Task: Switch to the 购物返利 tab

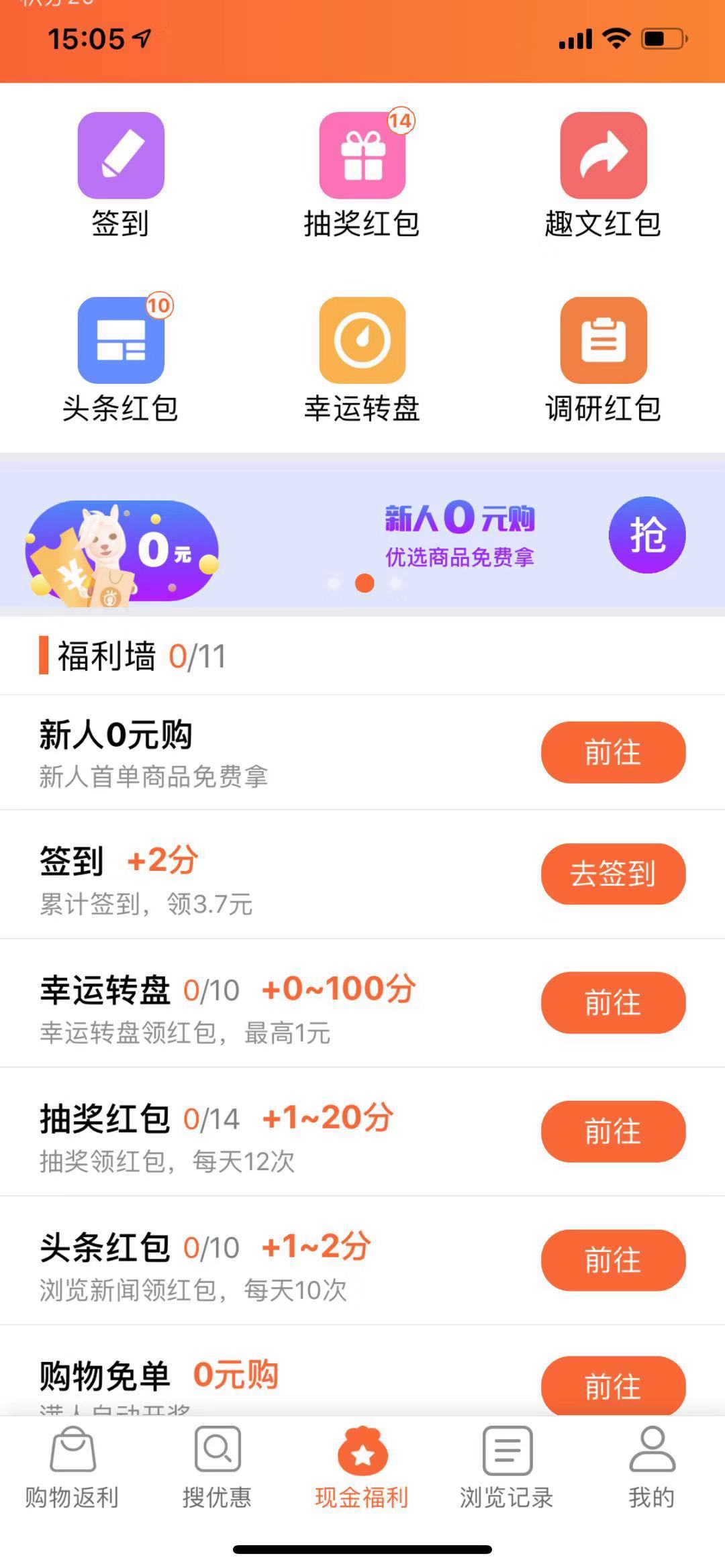Action: click(x=72, y=1466)
